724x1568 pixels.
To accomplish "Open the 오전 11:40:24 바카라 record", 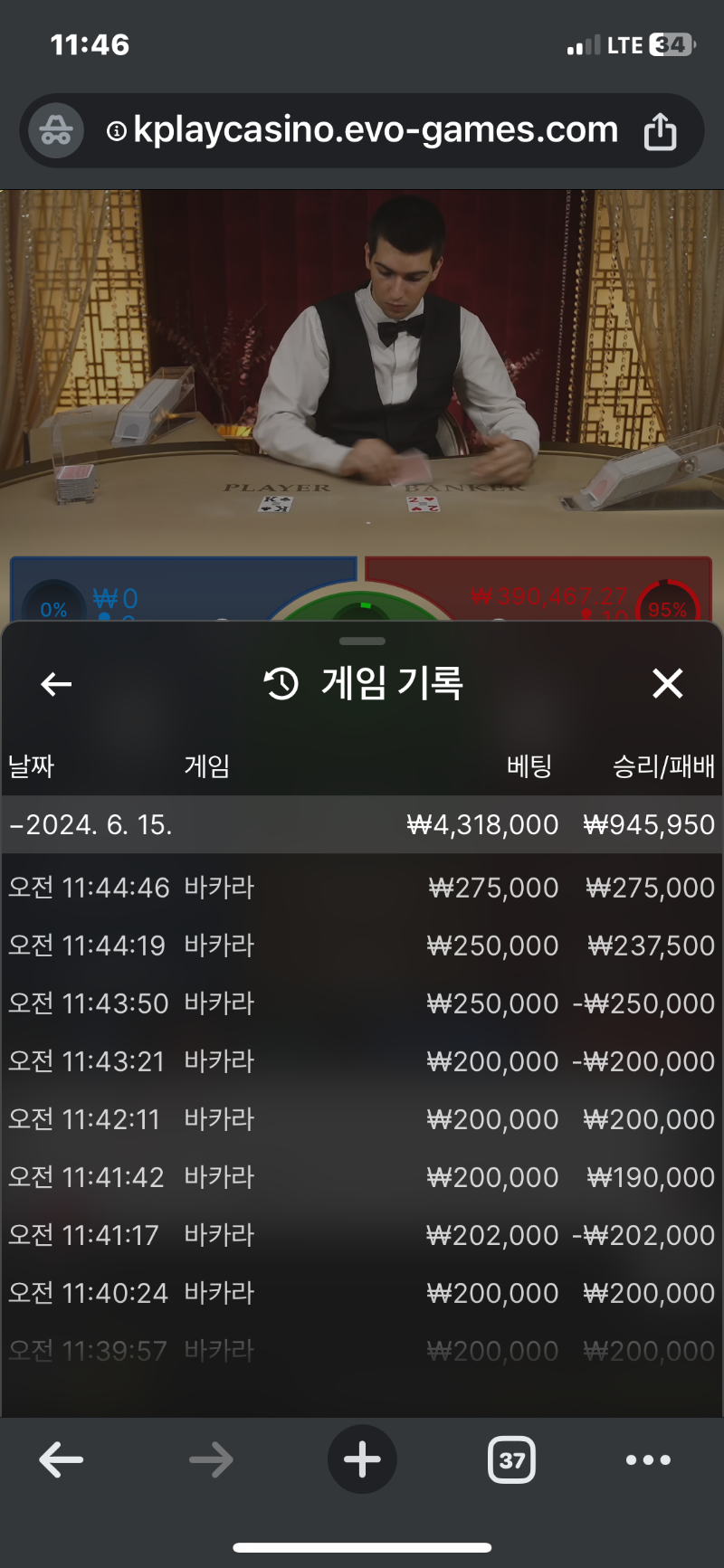I will tap(362, 1293).
